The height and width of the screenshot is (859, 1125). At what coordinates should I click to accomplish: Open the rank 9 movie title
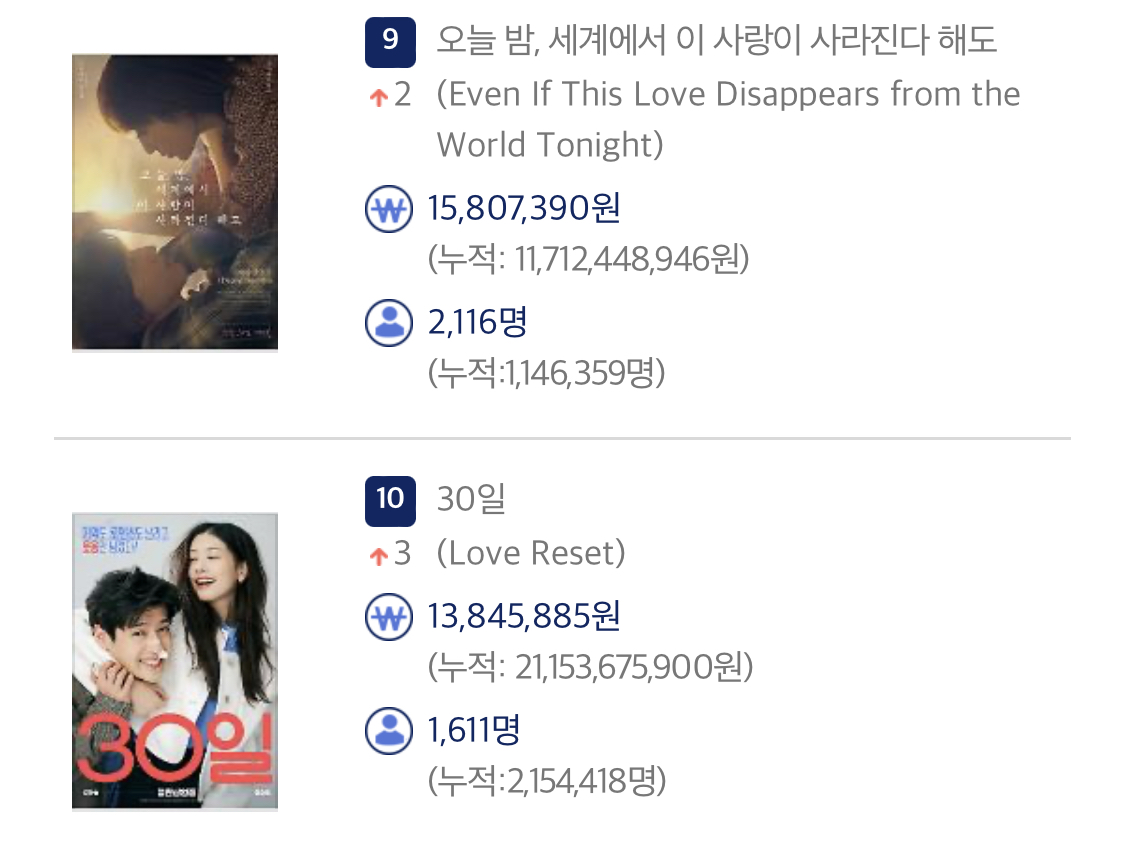coord(716,42)
